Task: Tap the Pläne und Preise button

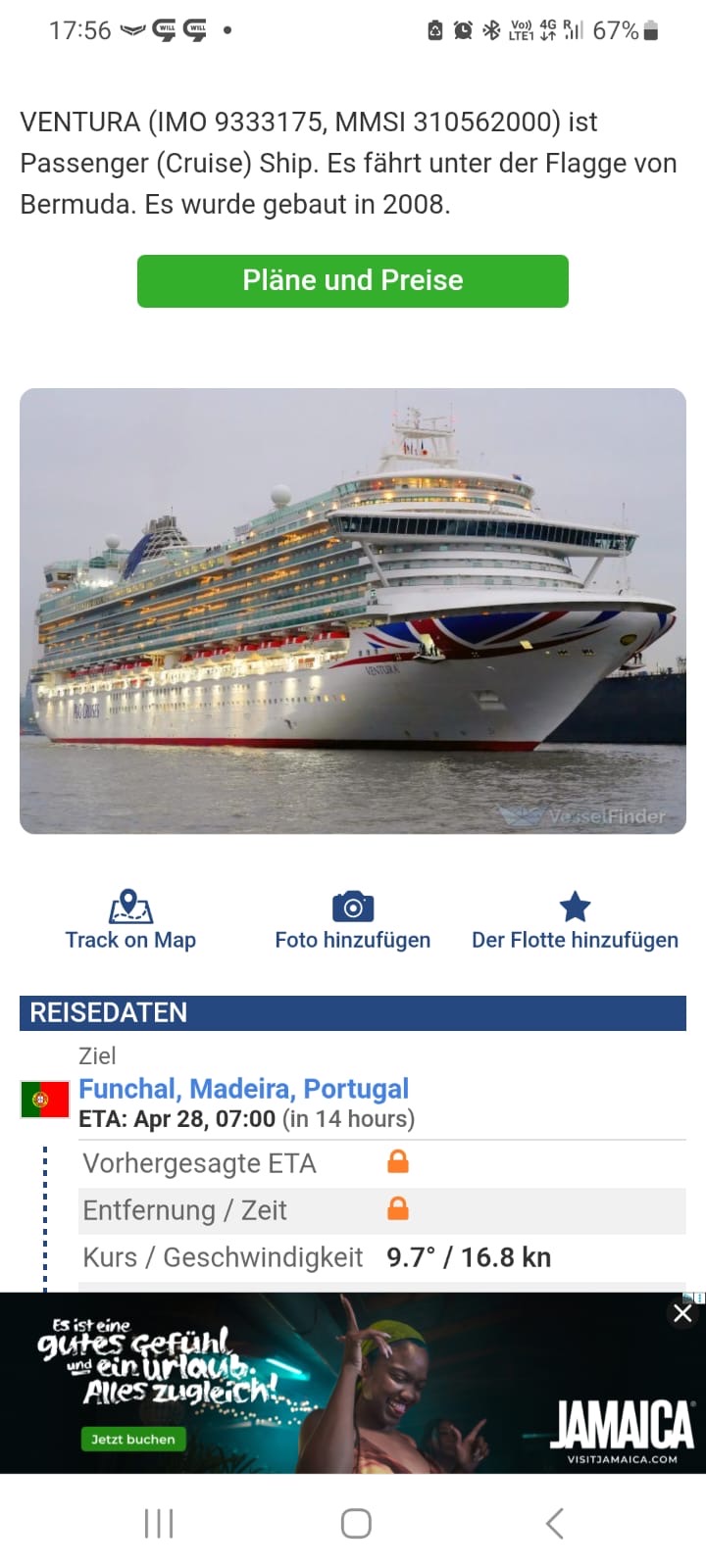Action: point(352,281)
